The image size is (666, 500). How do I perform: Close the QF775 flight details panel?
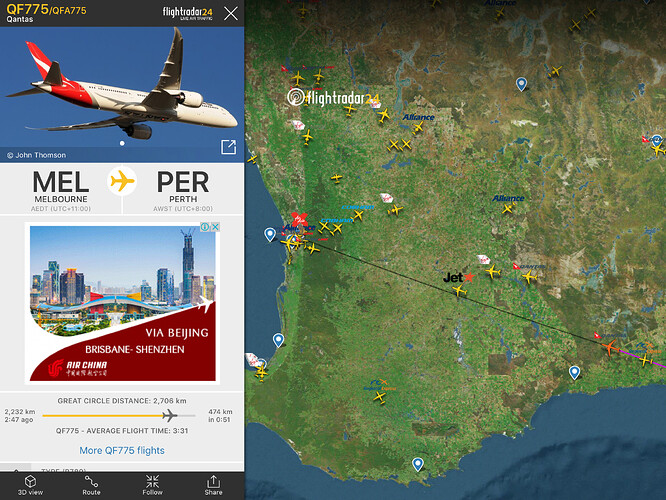(x=231, y=14)
